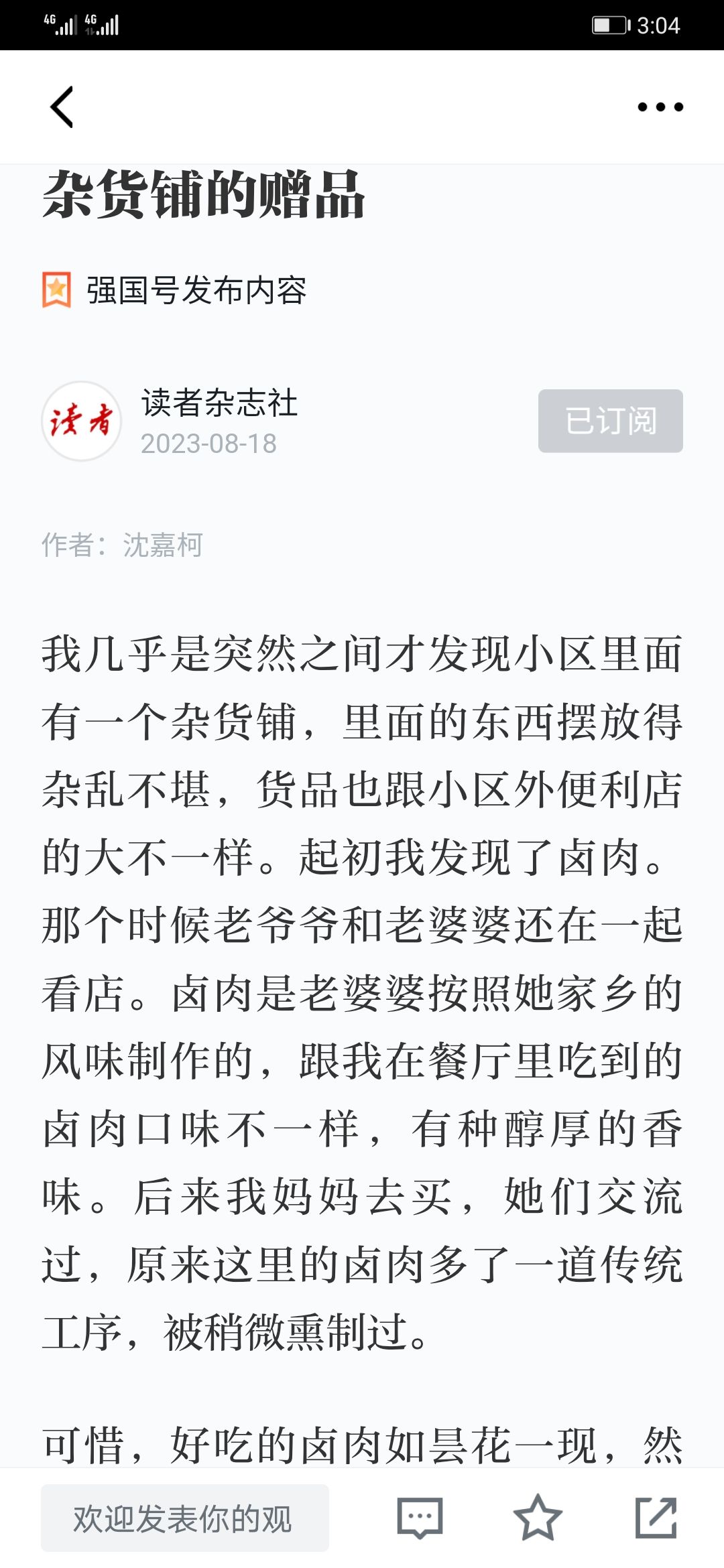
Task: Favorite this article with the star icon
Action: point(538,1518)
